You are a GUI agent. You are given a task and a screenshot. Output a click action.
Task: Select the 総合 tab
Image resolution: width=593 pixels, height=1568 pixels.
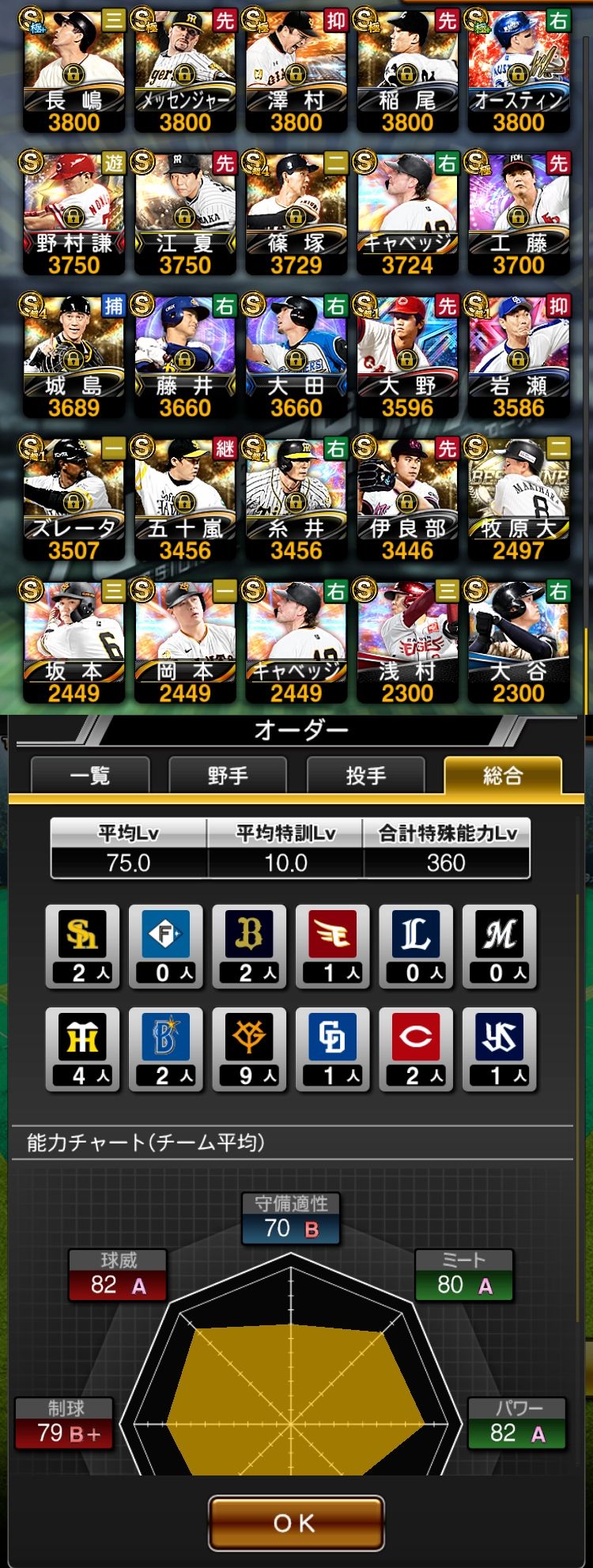tap(503, 776)
